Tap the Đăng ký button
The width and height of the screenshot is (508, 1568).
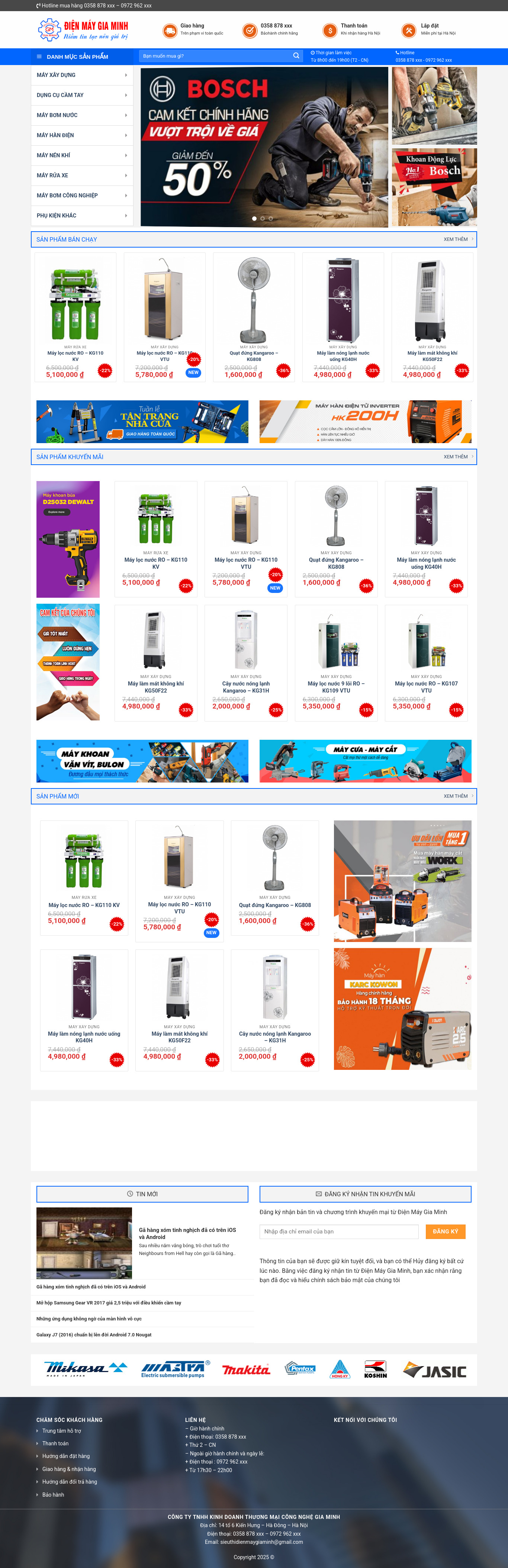[445, 1232]
